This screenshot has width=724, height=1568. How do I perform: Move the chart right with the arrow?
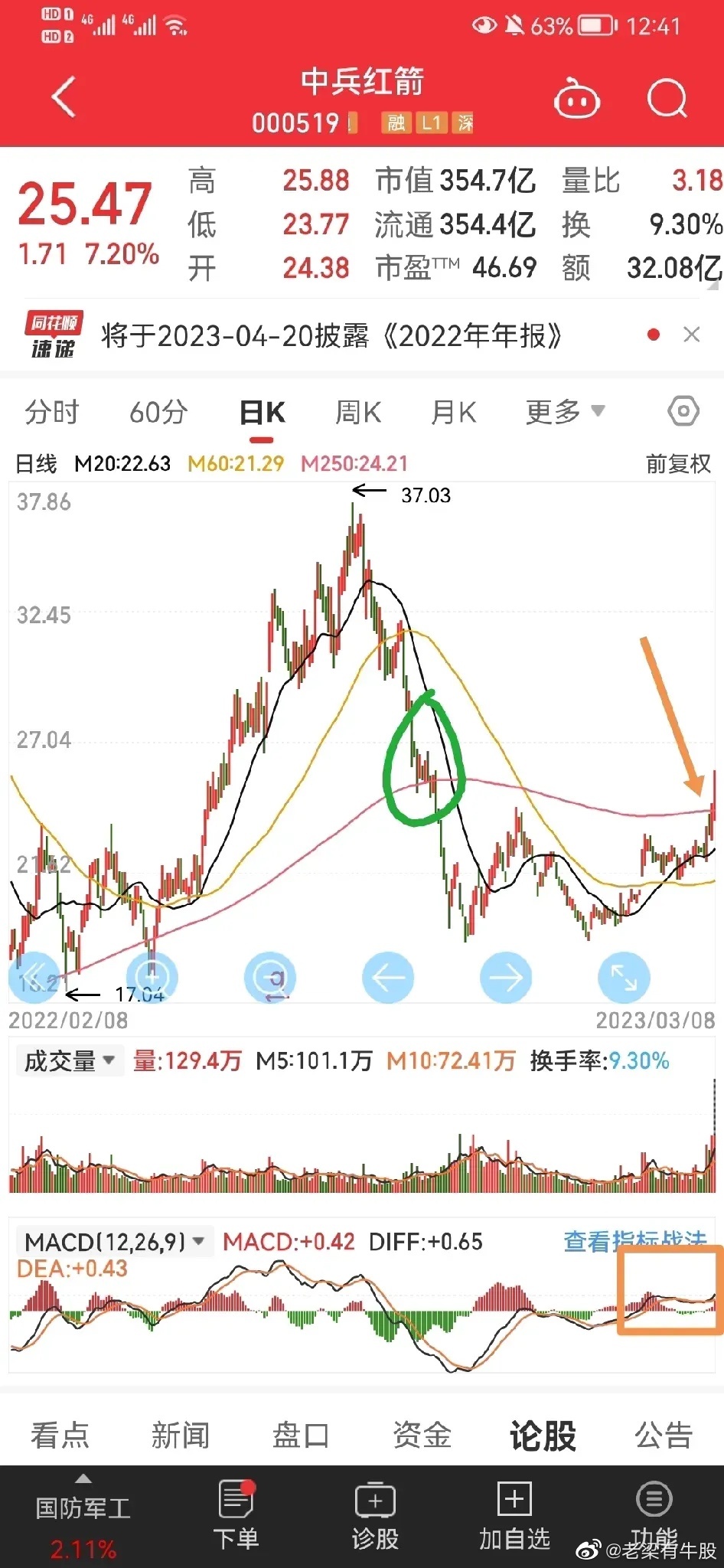506,977
